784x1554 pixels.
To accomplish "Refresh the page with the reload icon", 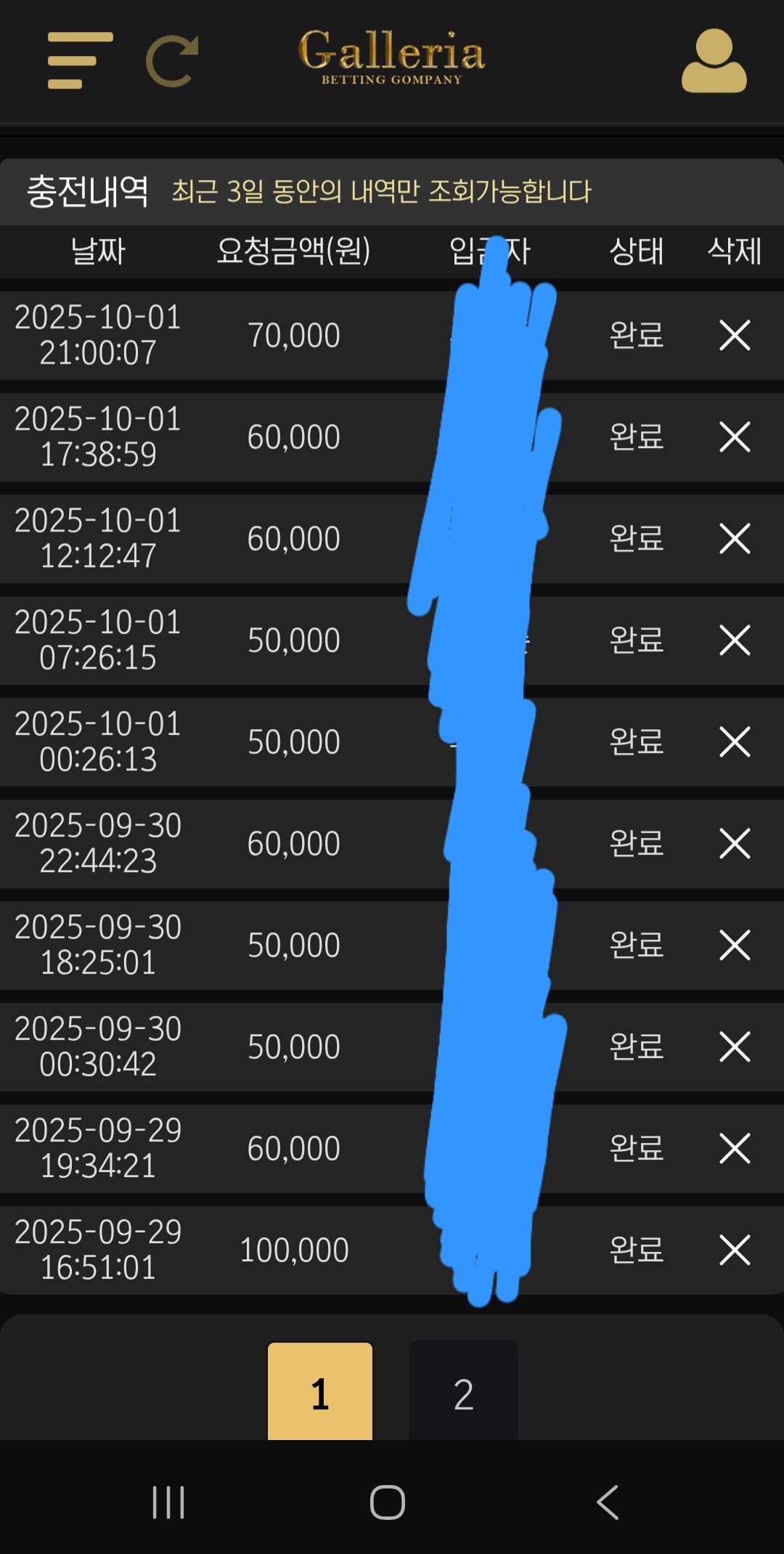I will [172, 61].
